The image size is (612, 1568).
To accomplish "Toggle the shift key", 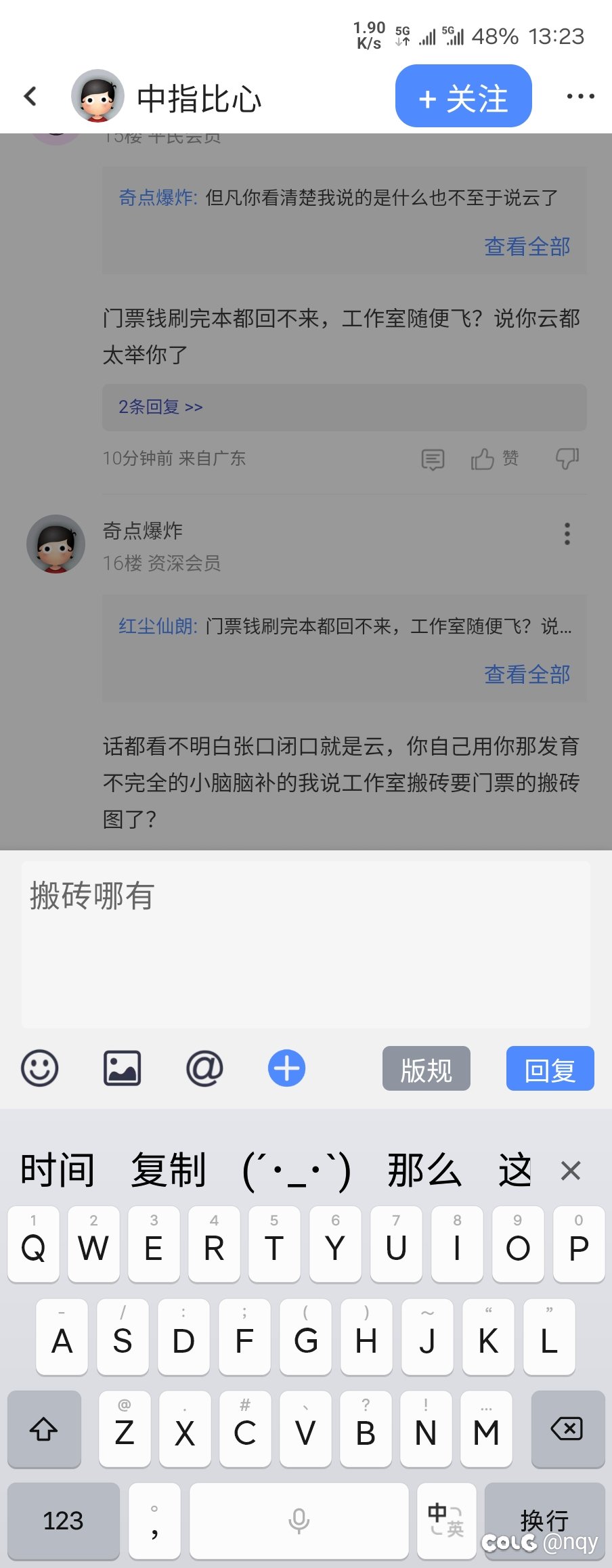I will click(x=44, y=1429).
